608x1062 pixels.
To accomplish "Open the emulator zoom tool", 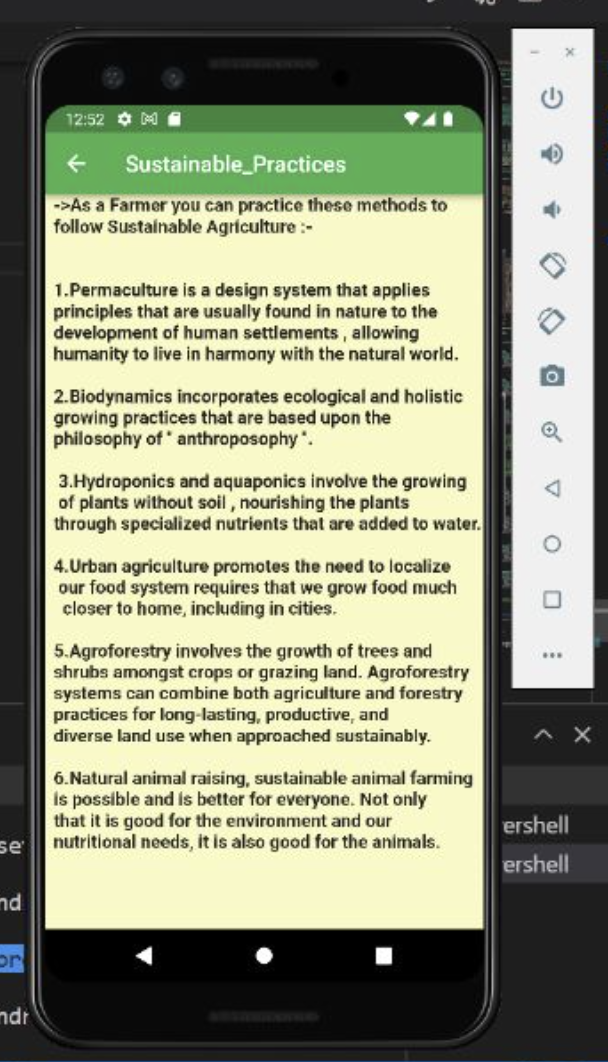I will pyautogui.click(x=552, y=431).
